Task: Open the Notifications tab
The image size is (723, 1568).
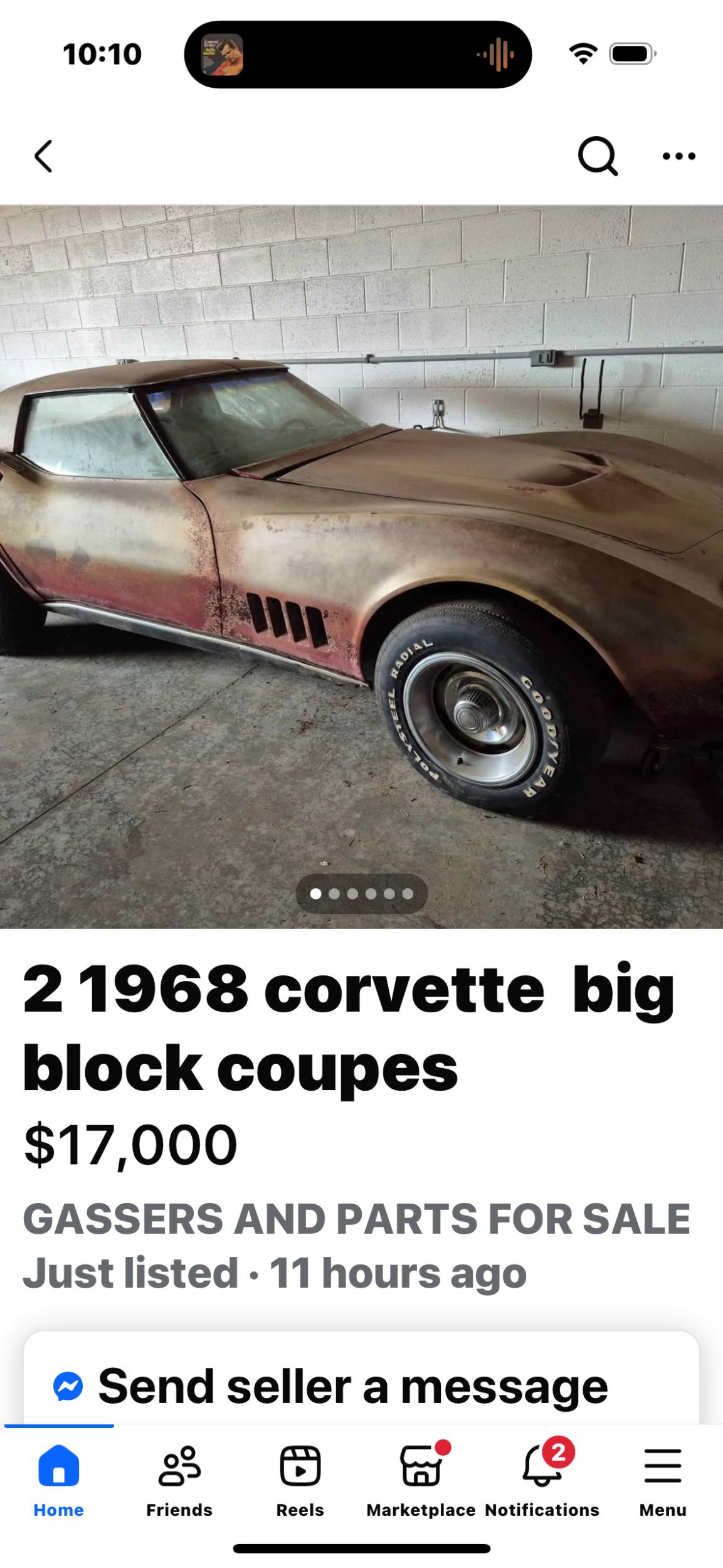Action: tap(542, 1479)
